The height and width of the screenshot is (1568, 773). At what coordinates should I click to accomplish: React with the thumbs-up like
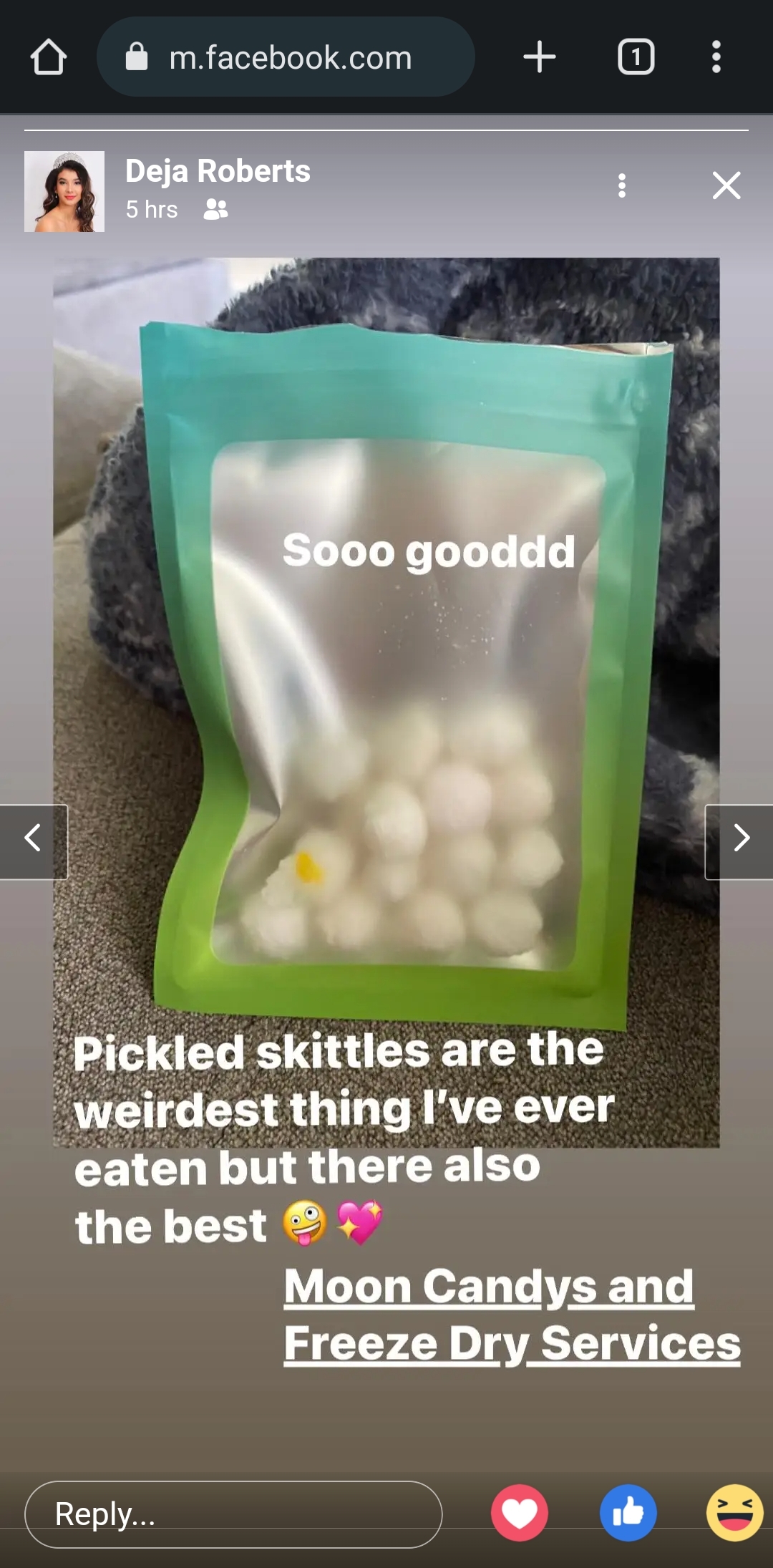[x=628, y=1512]
